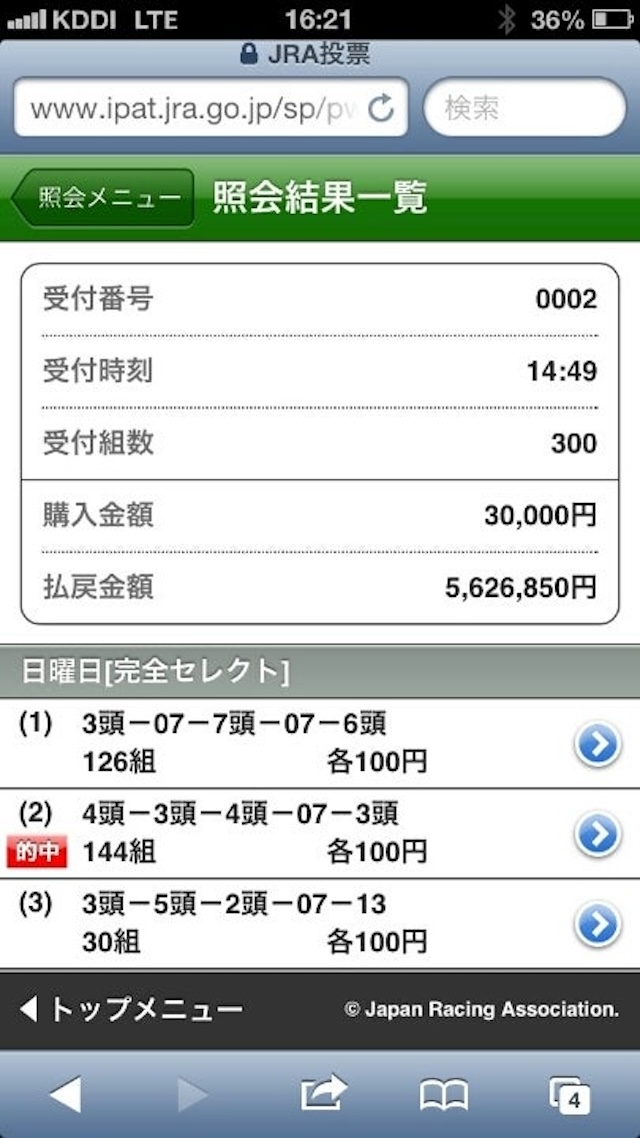Show the four open browser tabs
This screenshot has width=640, height=1138.
(x=571, y=1095)
